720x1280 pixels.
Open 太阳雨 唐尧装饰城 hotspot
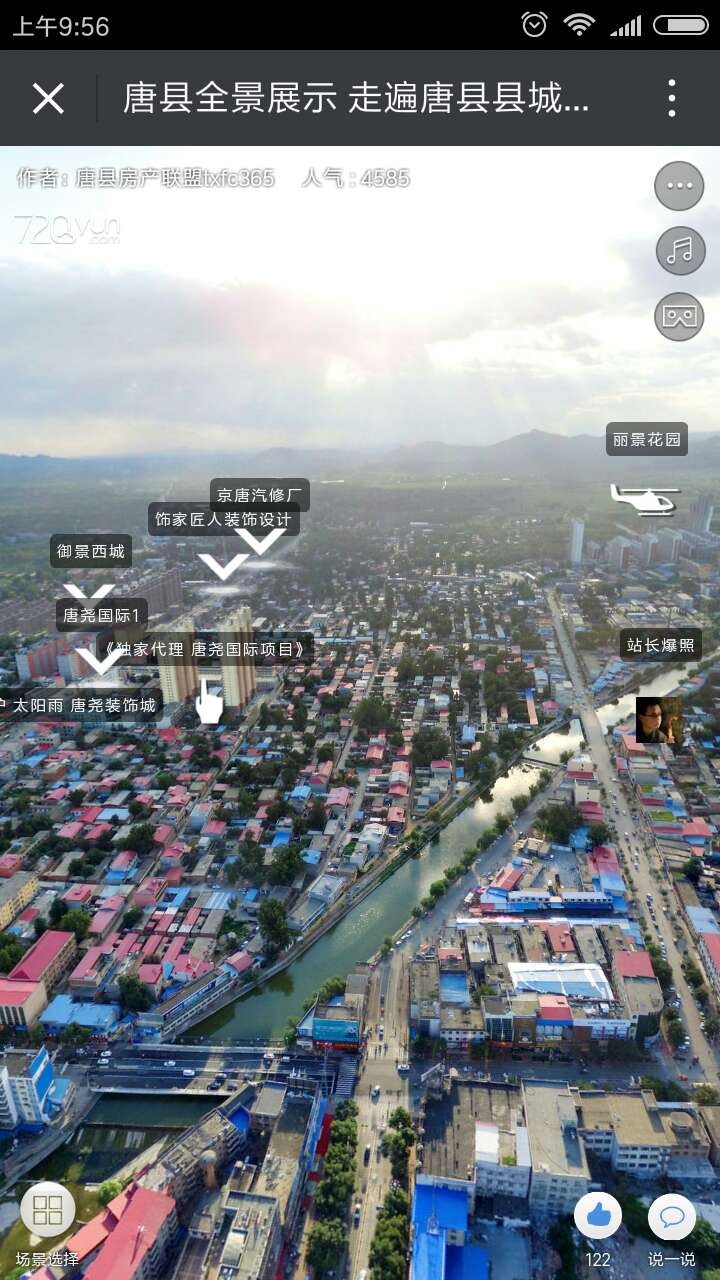(84, 705)
